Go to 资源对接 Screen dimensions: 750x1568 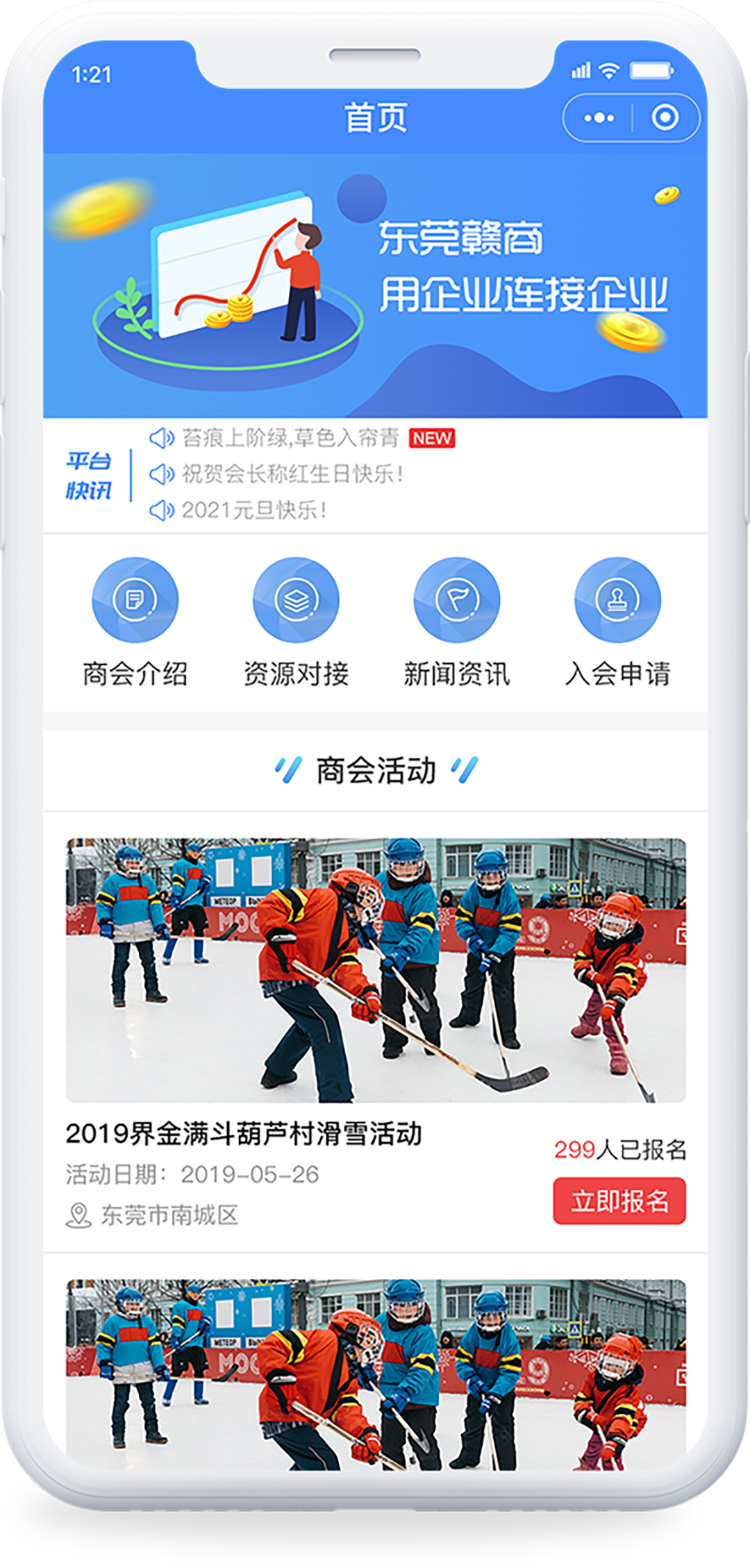tap(296, 622)
